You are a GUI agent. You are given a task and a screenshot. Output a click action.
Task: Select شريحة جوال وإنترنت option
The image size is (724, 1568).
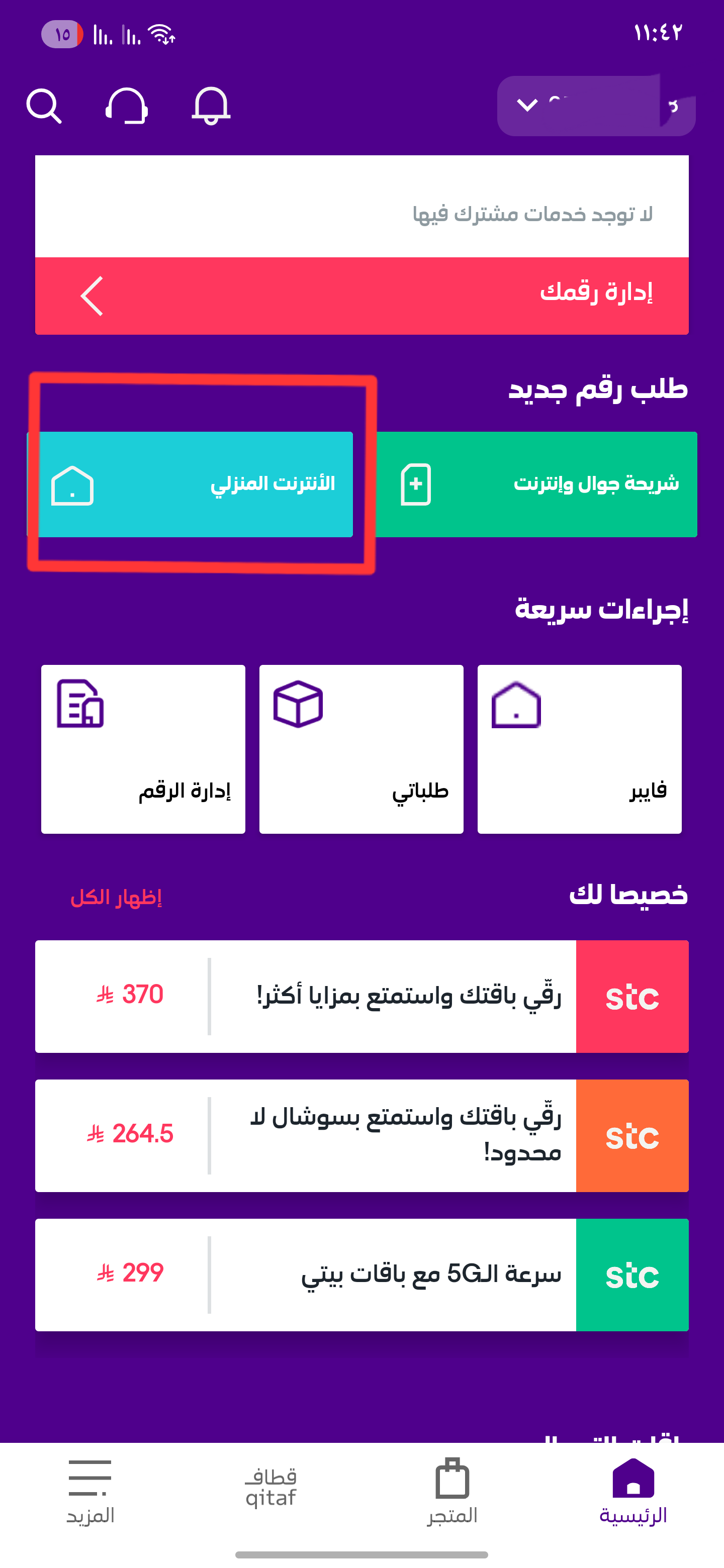tap(536, 484)
